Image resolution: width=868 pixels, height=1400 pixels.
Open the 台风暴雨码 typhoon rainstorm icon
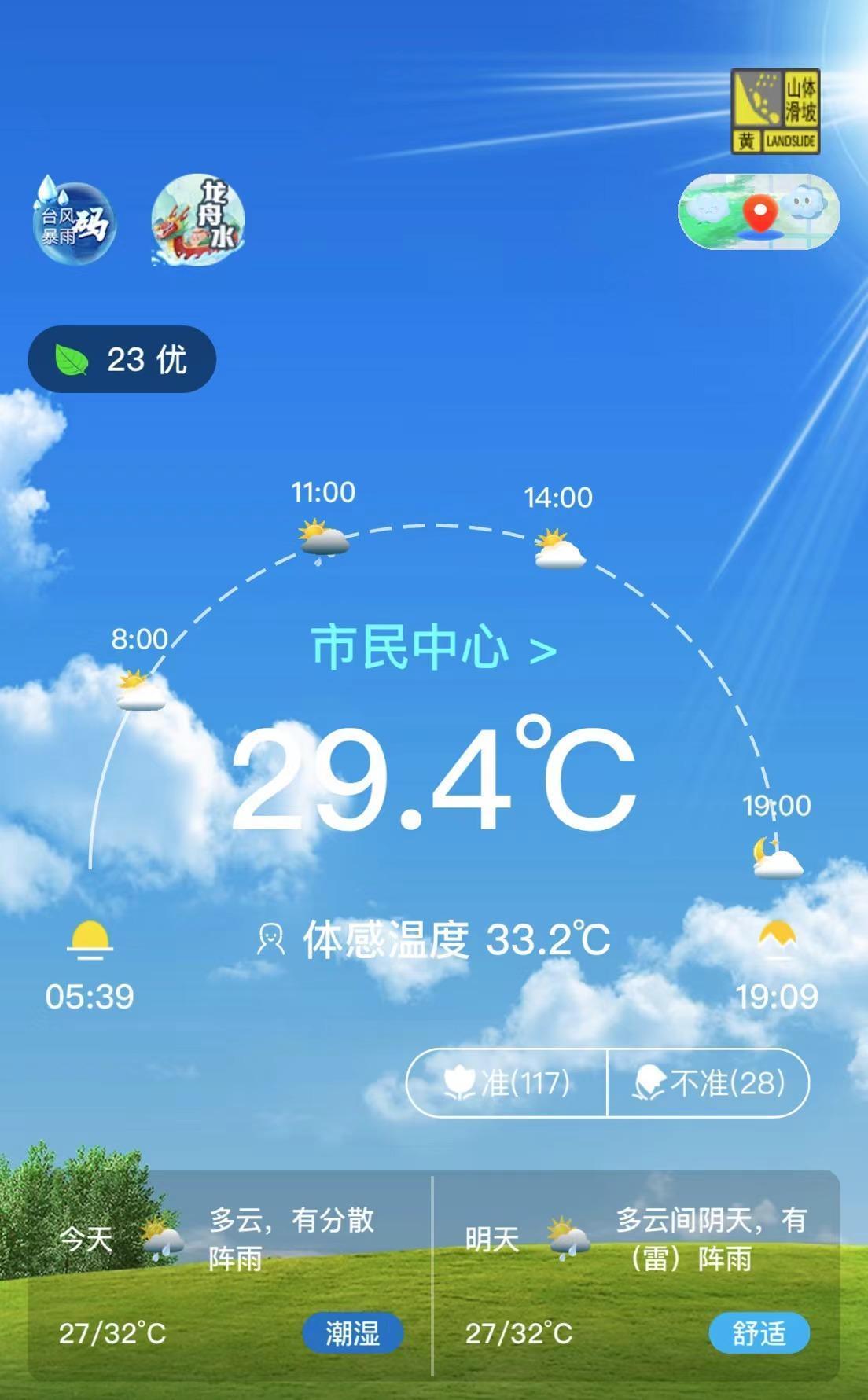tap(73, 222)
